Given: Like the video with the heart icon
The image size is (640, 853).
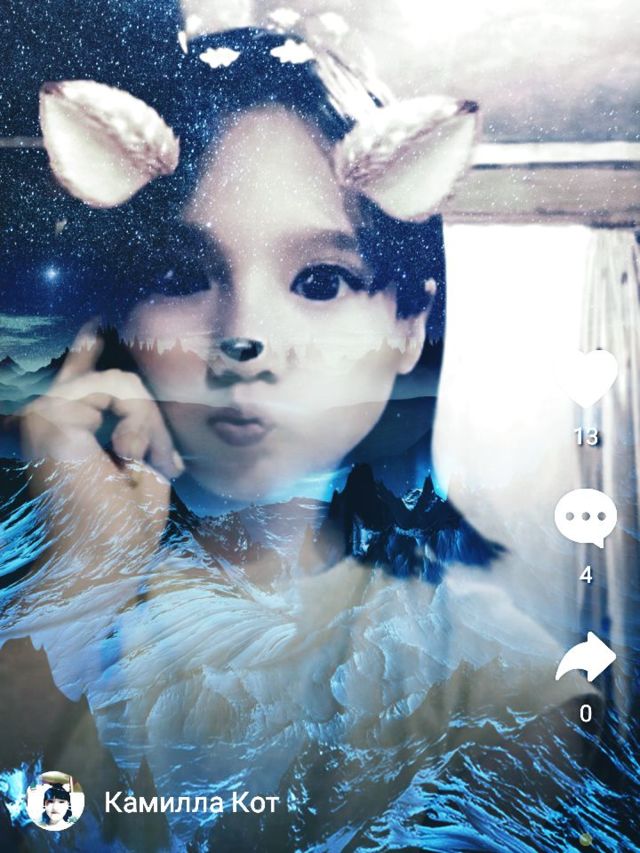Looking at the screenshot, I should [x=586, y=379].
